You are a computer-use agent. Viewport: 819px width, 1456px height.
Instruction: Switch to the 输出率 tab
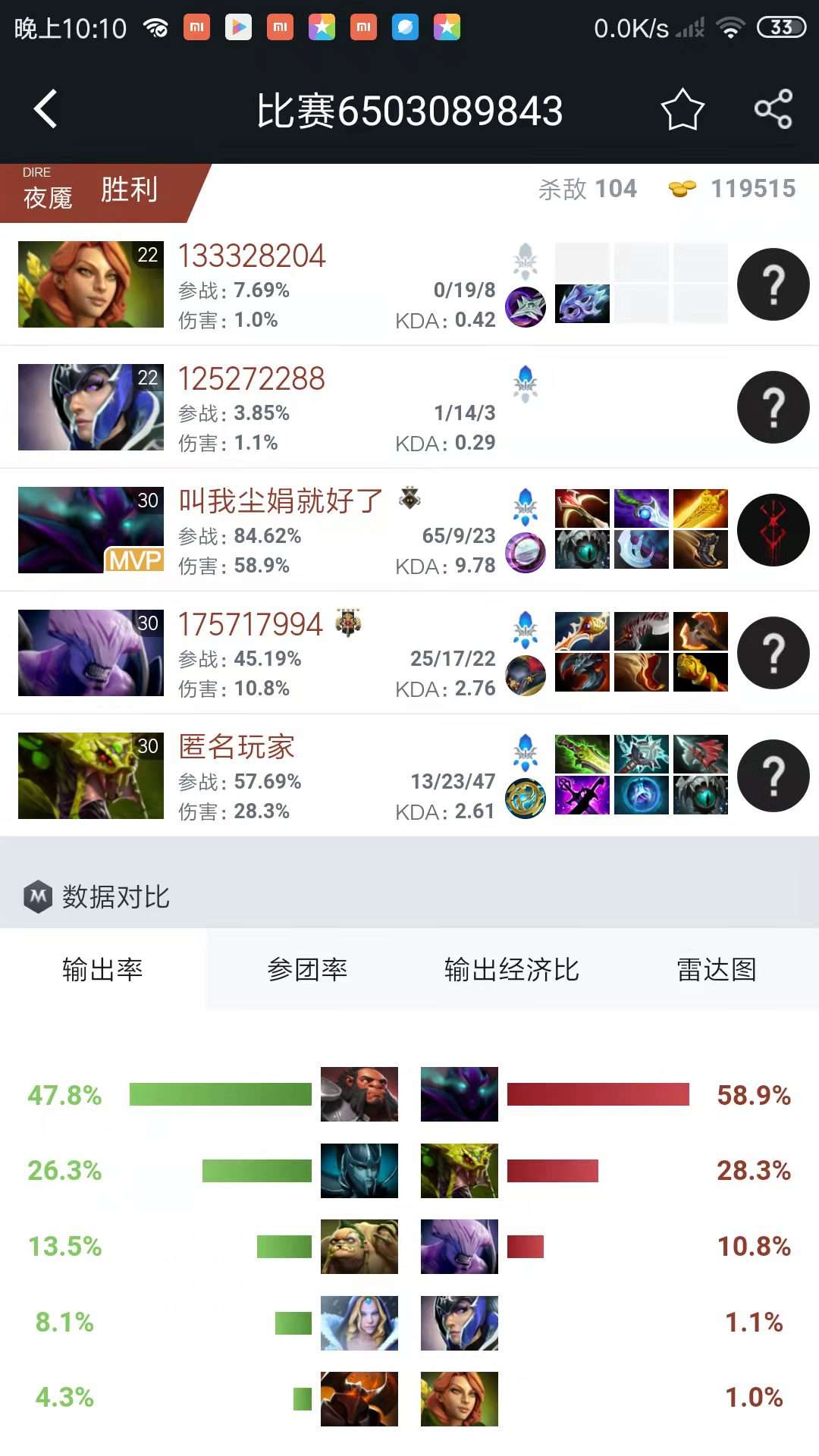coord(102,969)
